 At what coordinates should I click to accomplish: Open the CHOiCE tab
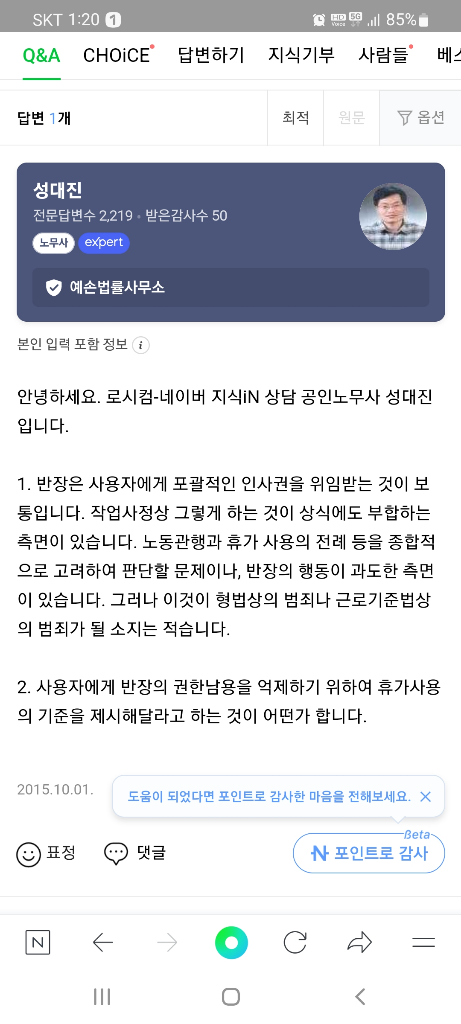[x=118, y=56]
